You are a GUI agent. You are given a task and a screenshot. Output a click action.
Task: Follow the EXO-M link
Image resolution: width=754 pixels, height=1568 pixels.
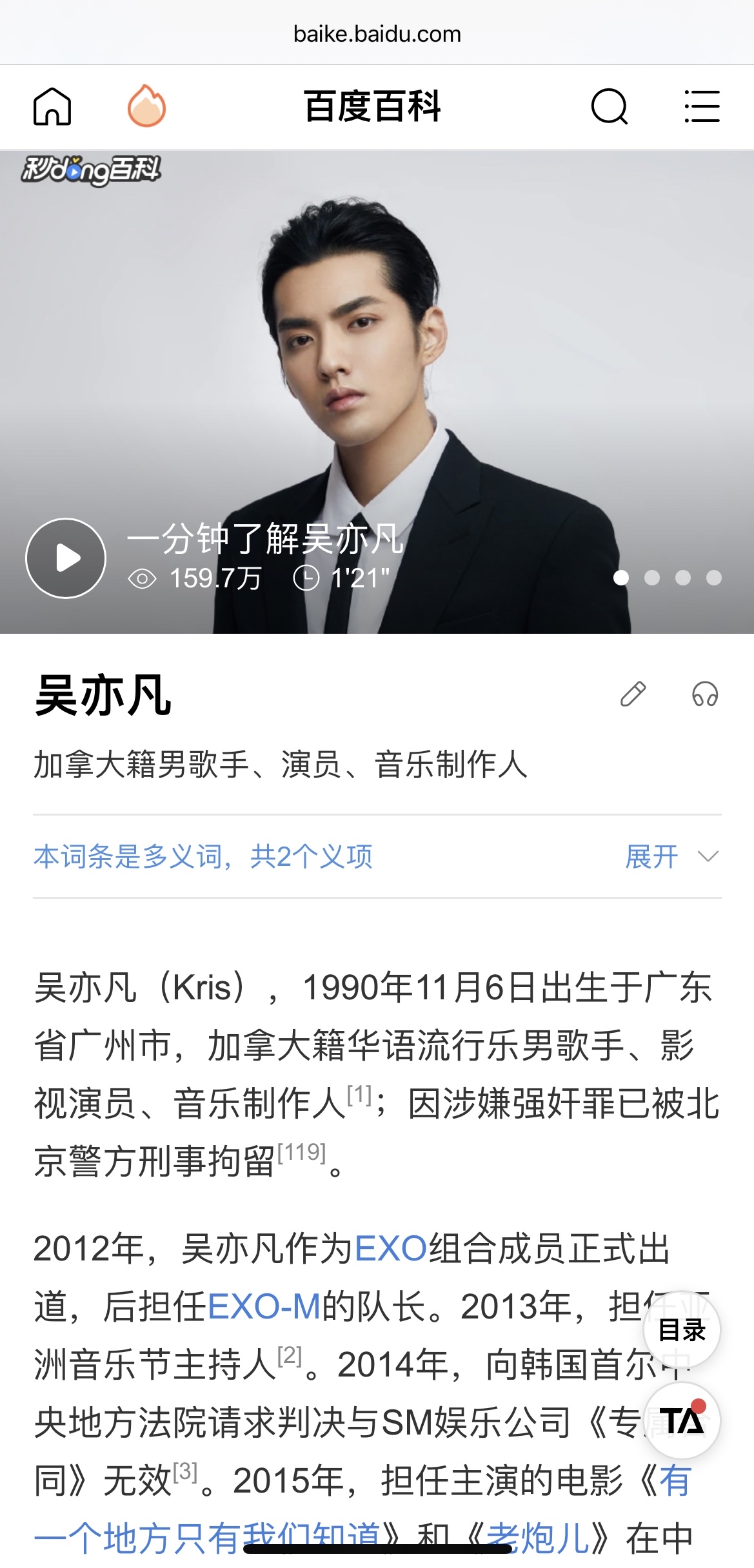point(264,1307)
